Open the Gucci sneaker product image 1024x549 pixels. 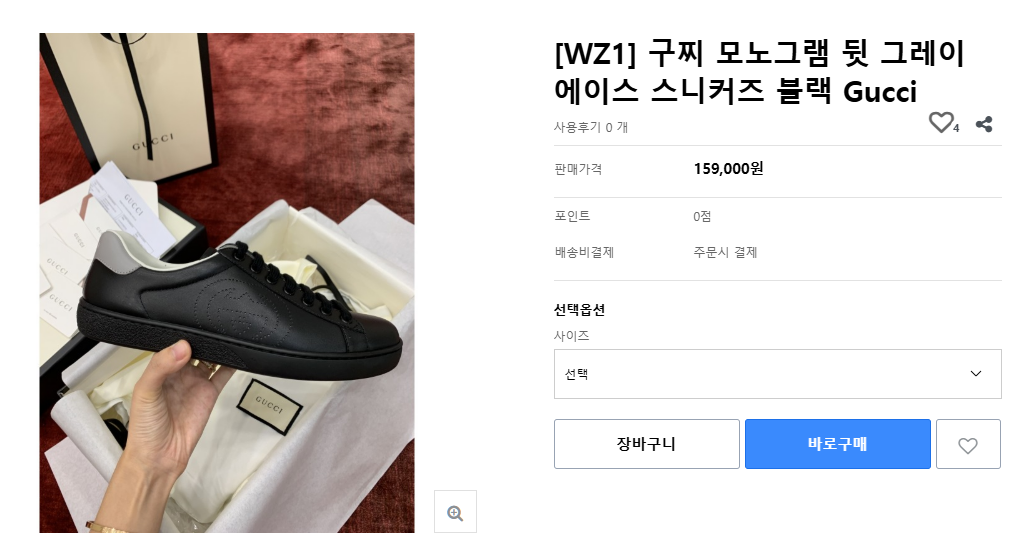[226, 282]
